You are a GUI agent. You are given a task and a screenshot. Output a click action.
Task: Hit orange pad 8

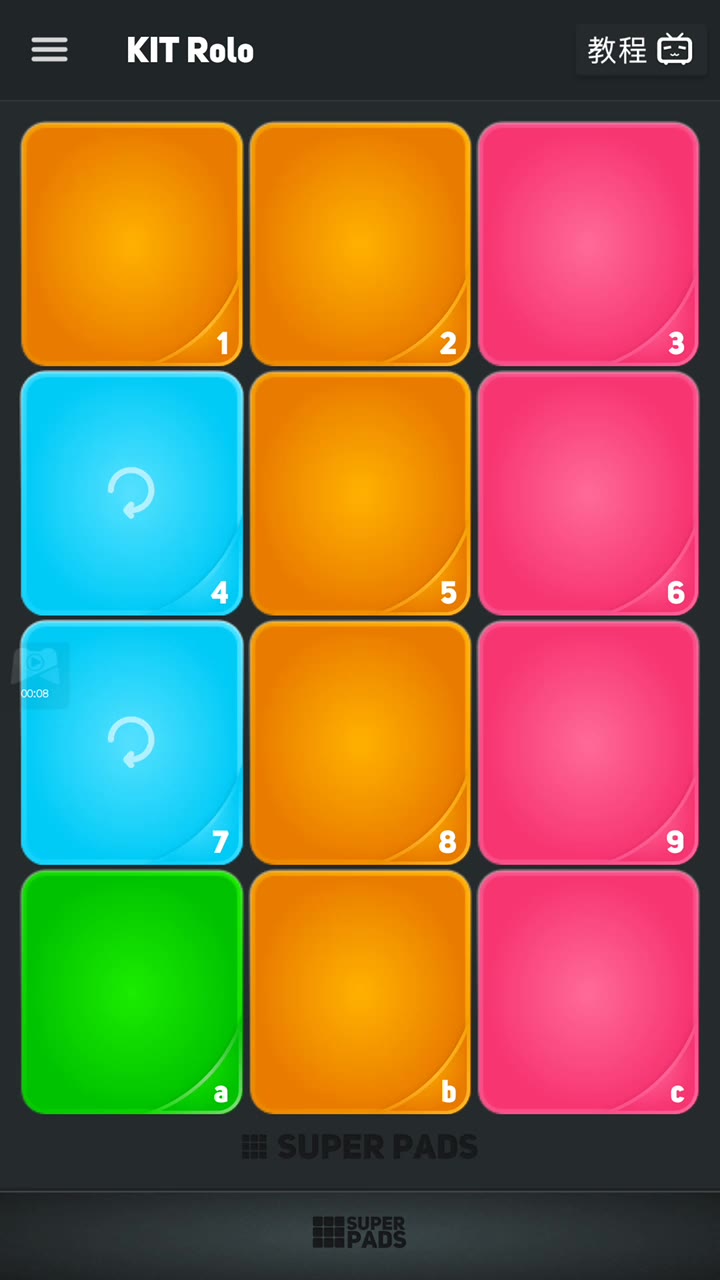[360, 742]
